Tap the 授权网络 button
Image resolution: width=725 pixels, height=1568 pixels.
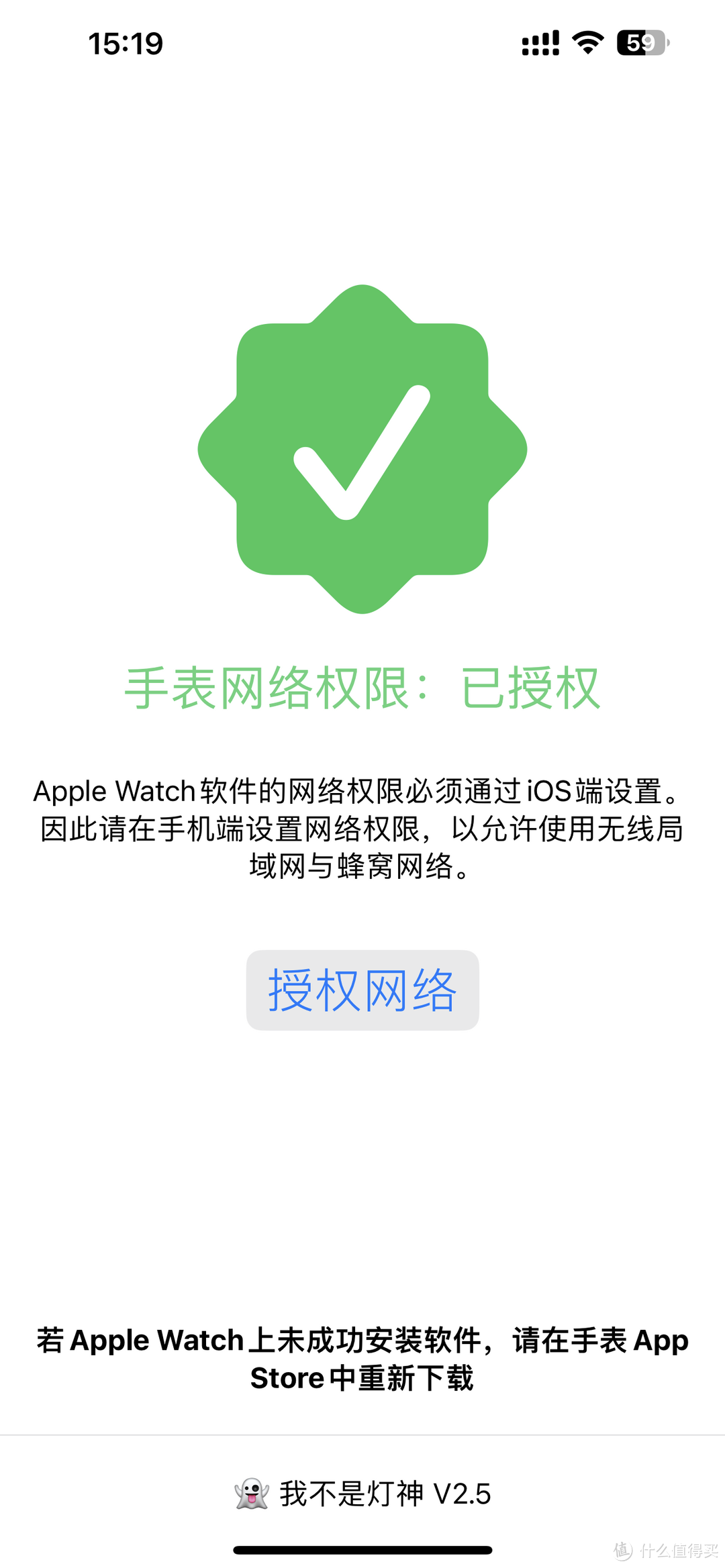pos(362,990)
